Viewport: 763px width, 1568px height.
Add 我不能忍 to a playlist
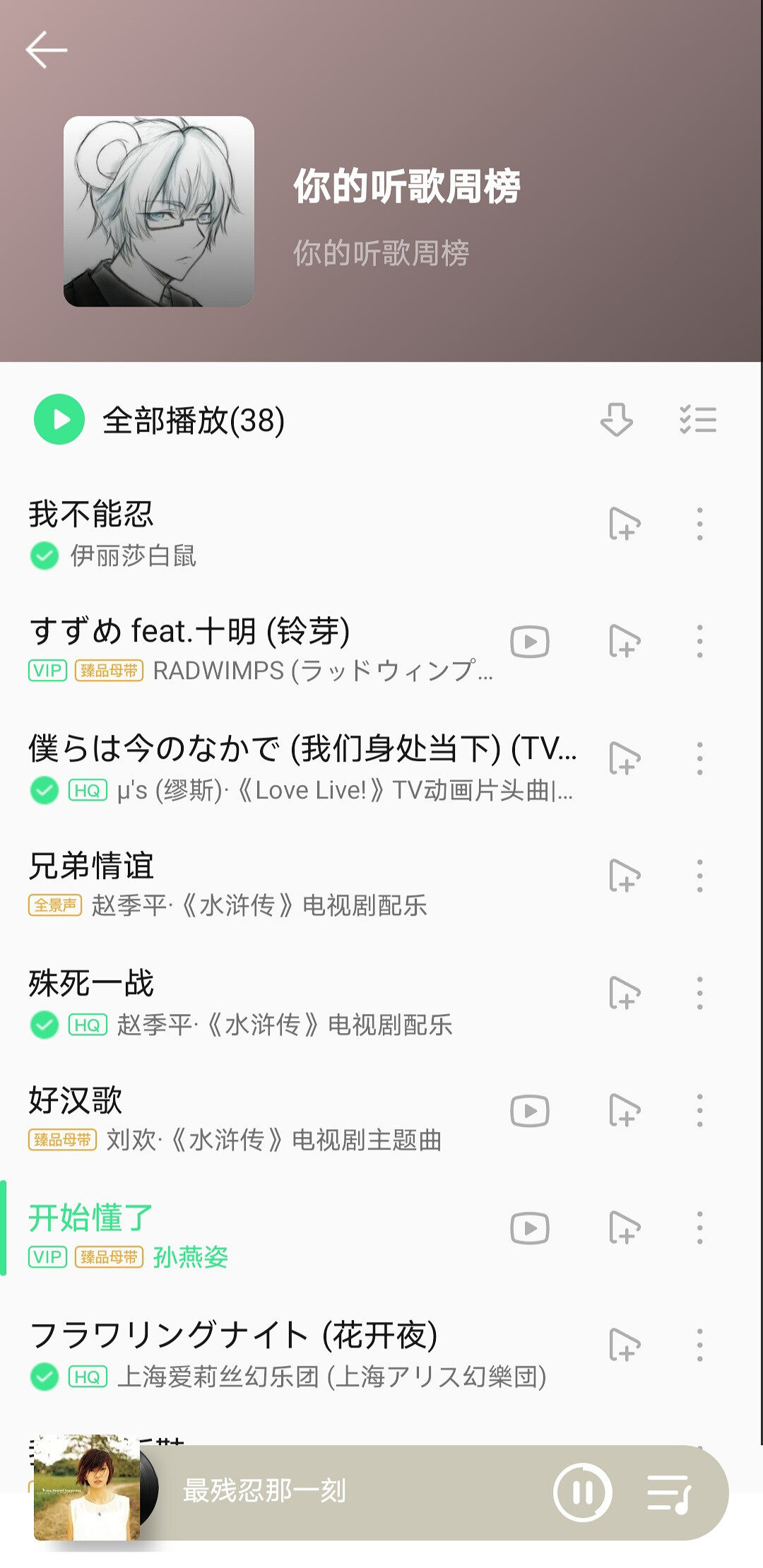click(625, 524)
